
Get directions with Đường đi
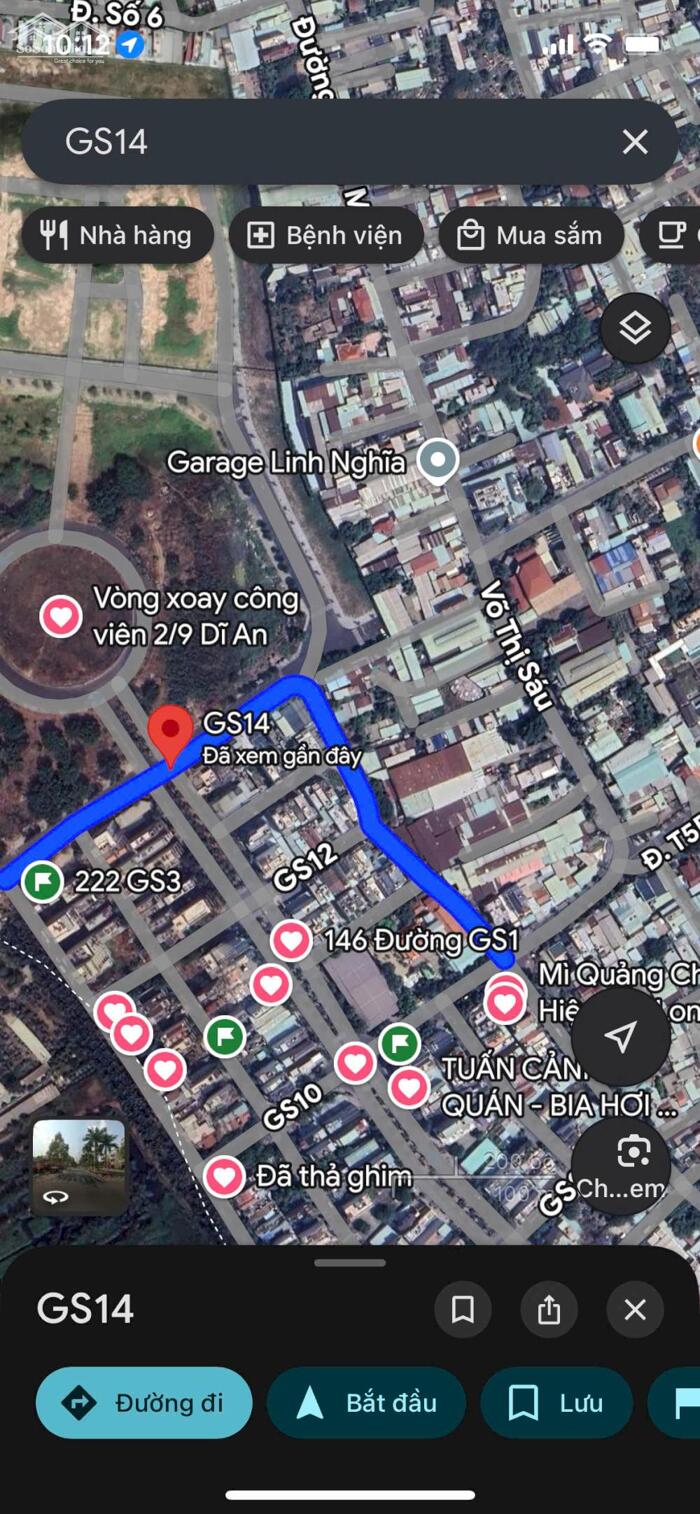(144, 1403)
